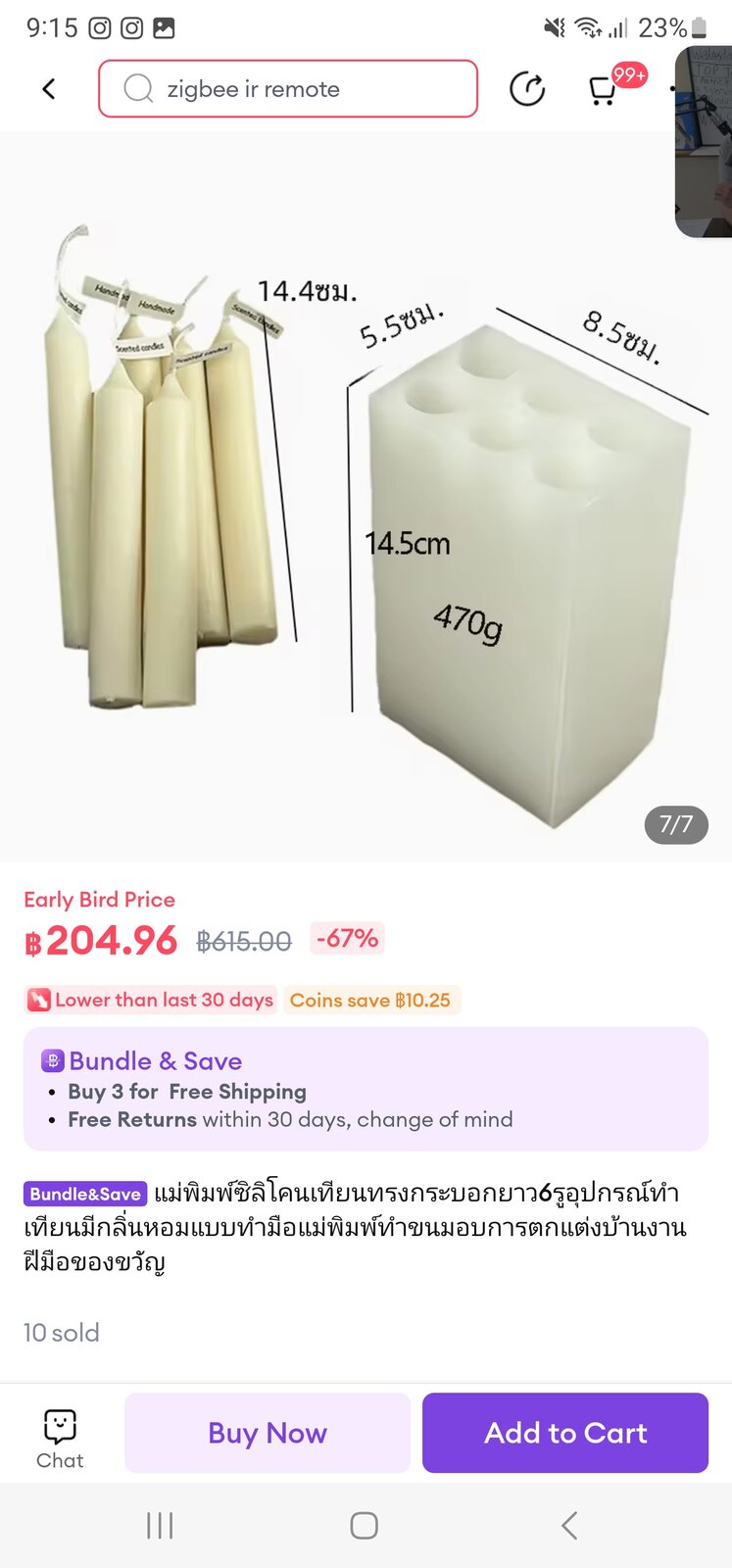The height and width of the screenshot is (1568, 732).
Task: Add this candle mold to cart
Action: [x=565, y=1433]
